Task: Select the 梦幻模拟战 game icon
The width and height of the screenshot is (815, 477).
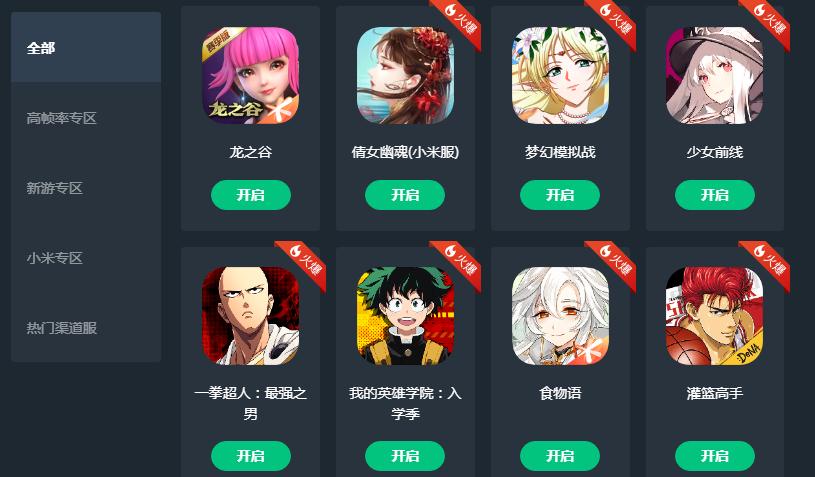Action: (560, 75)
